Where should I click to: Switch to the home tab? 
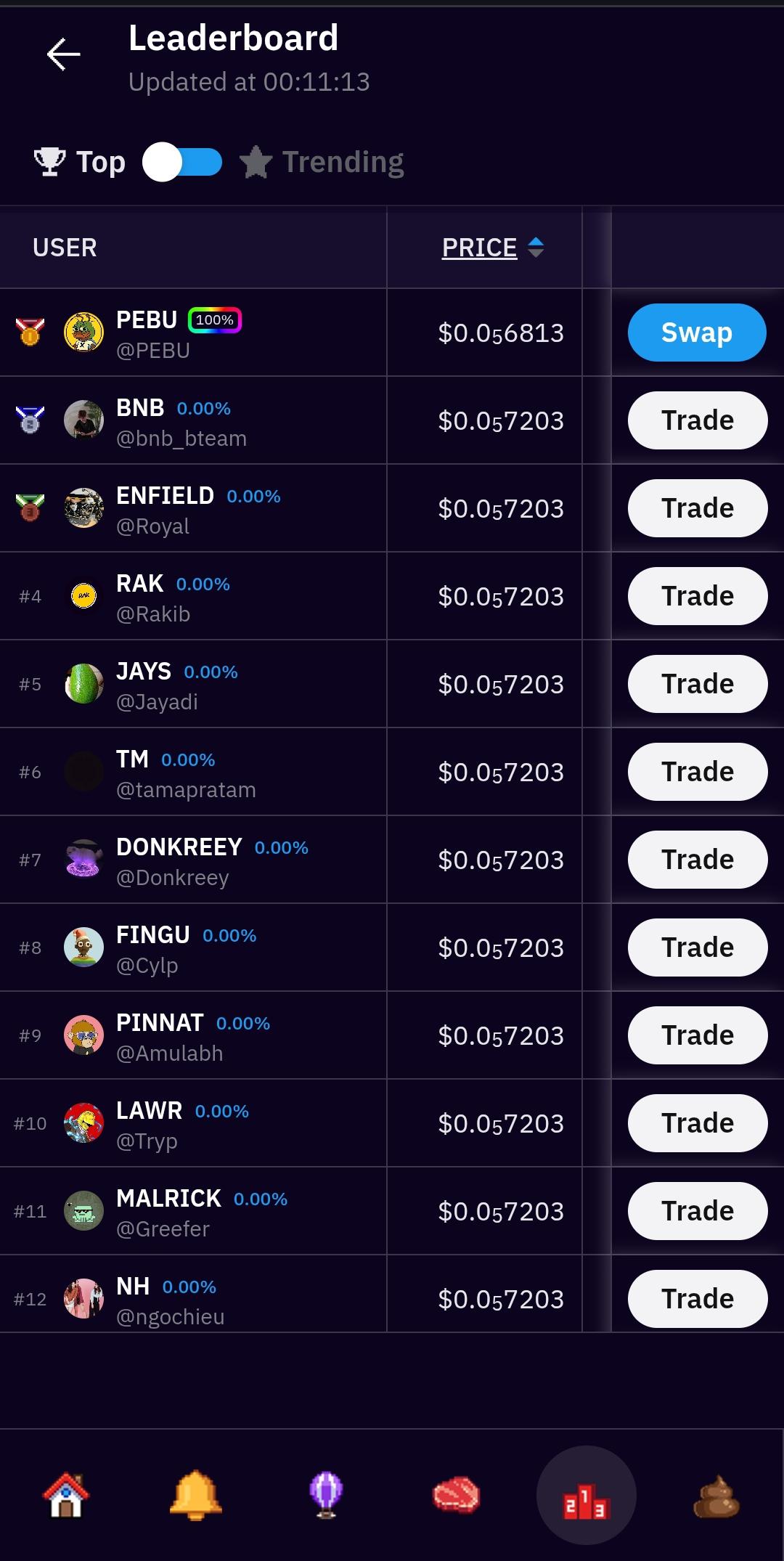click(66, 1495)
